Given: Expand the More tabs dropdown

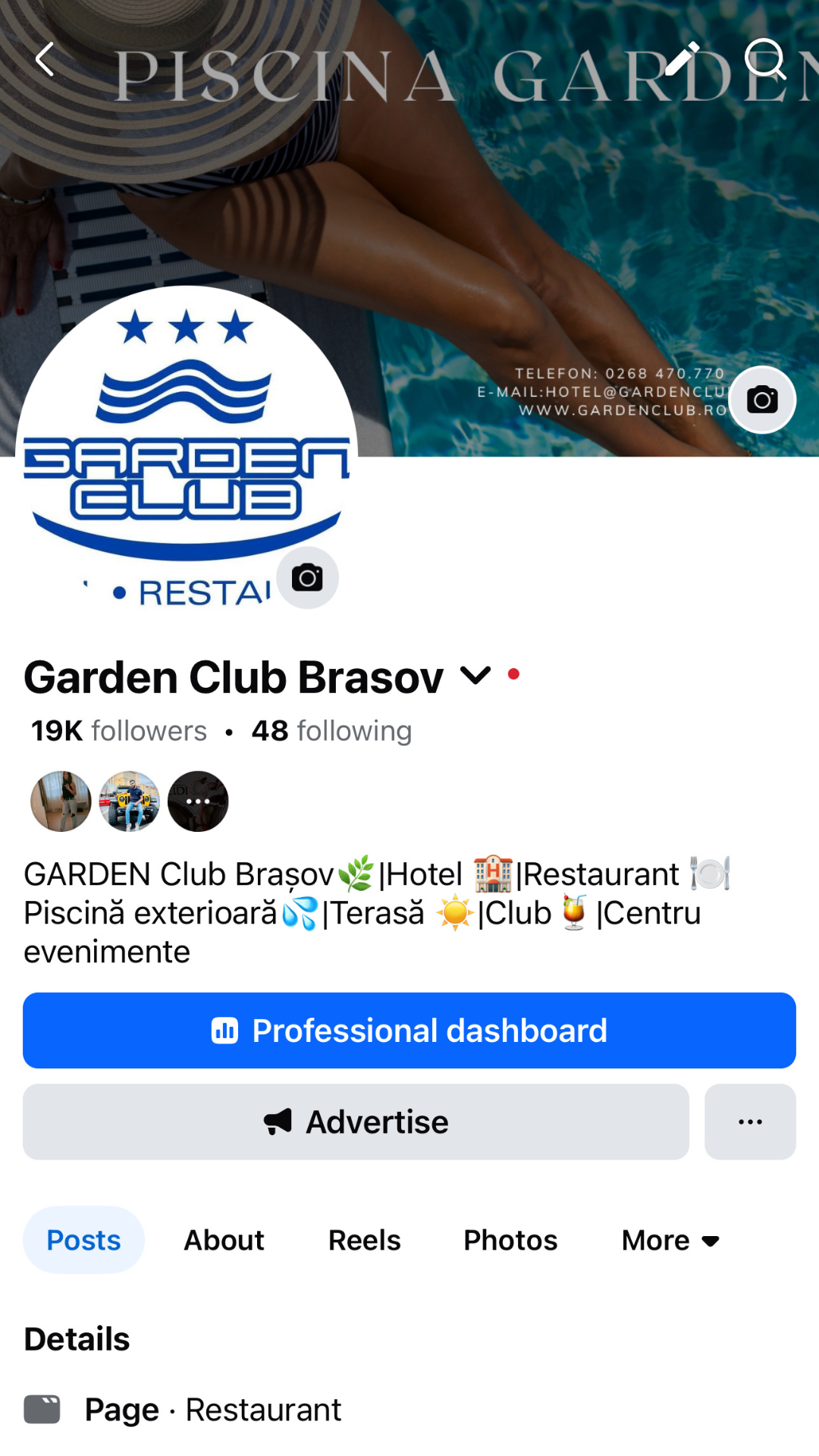Looking at the screenshot, I should (x=670, y=1240).
